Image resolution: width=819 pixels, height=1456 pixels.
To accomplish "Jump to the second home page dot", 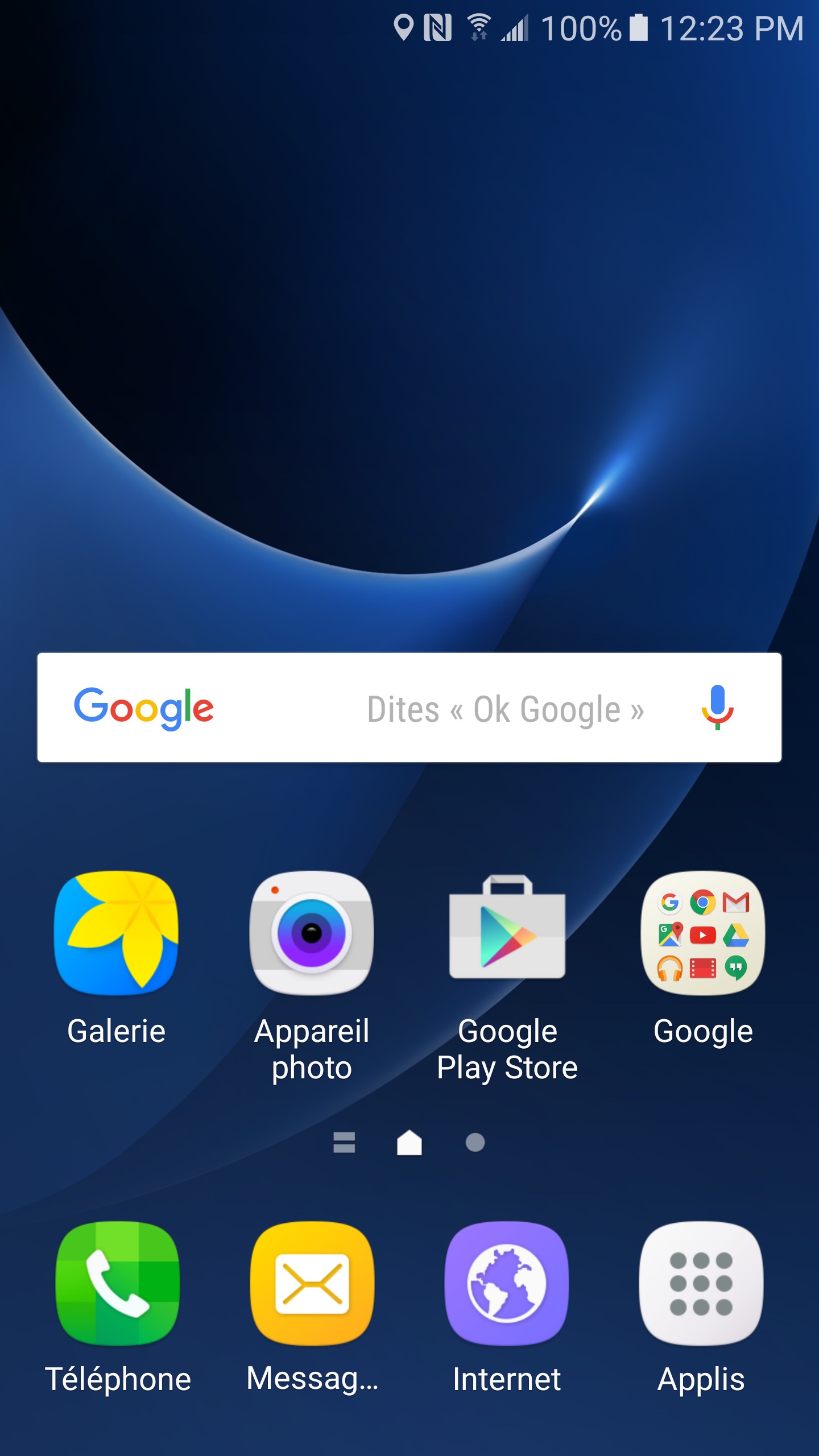I will click(475, 1142).
